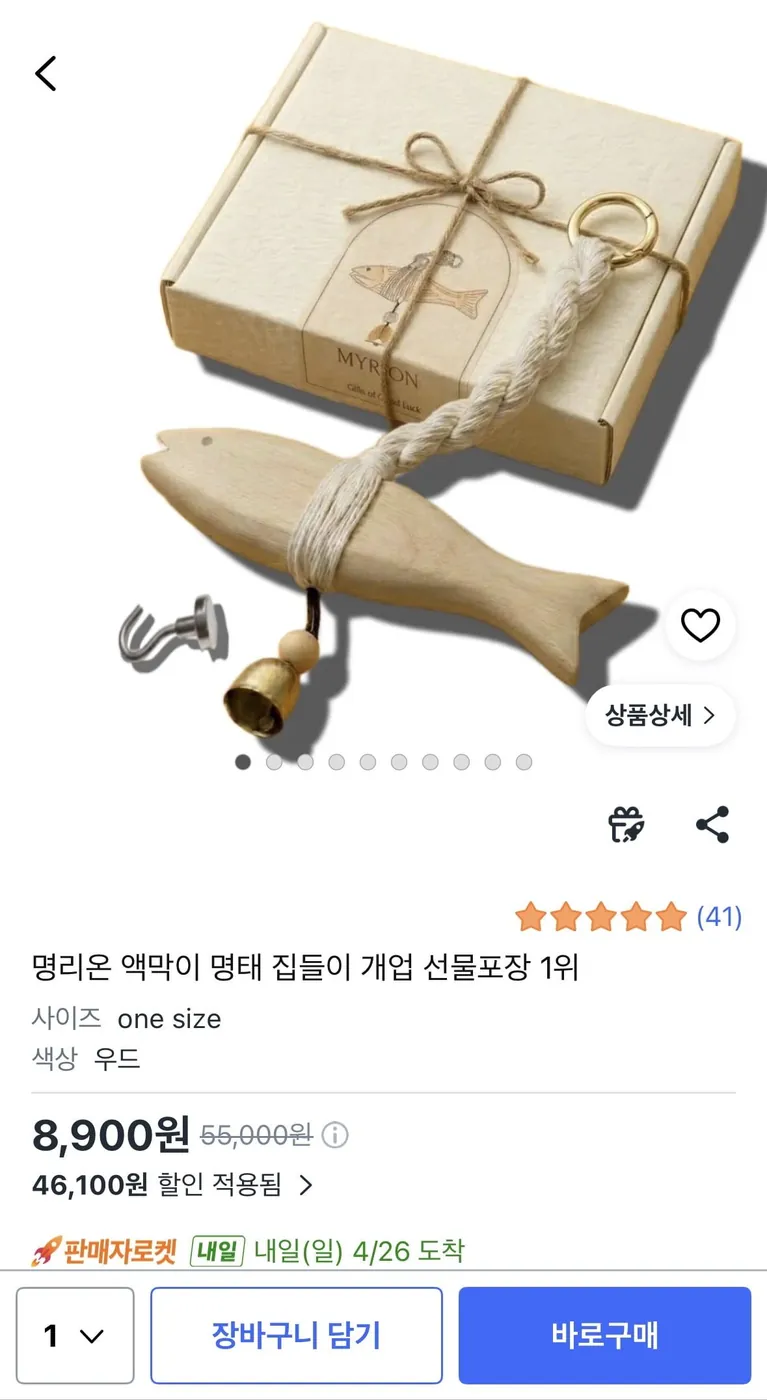Open the (41) reviews link

coord(718,914)
